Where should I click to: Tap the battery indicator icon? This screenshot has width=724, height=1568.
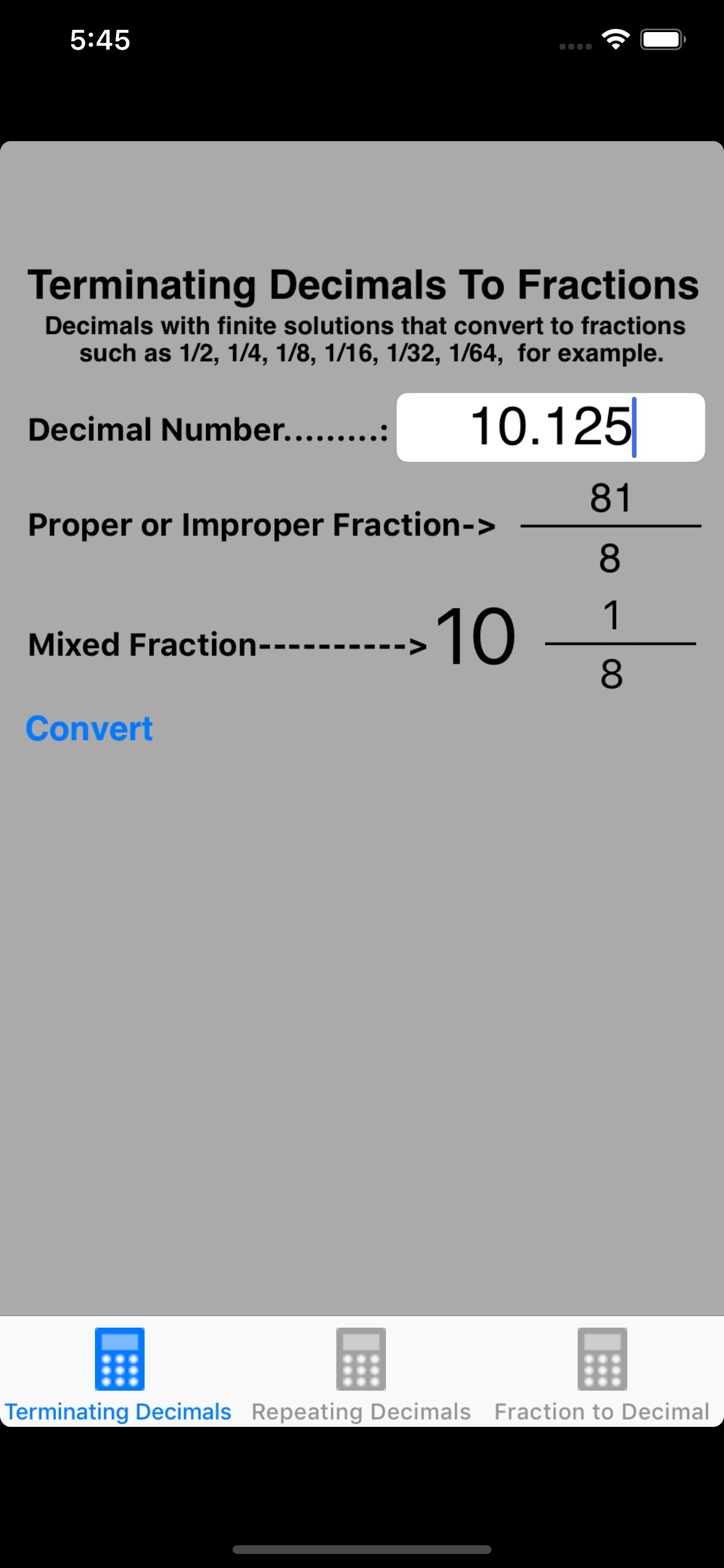pos(663,38)
